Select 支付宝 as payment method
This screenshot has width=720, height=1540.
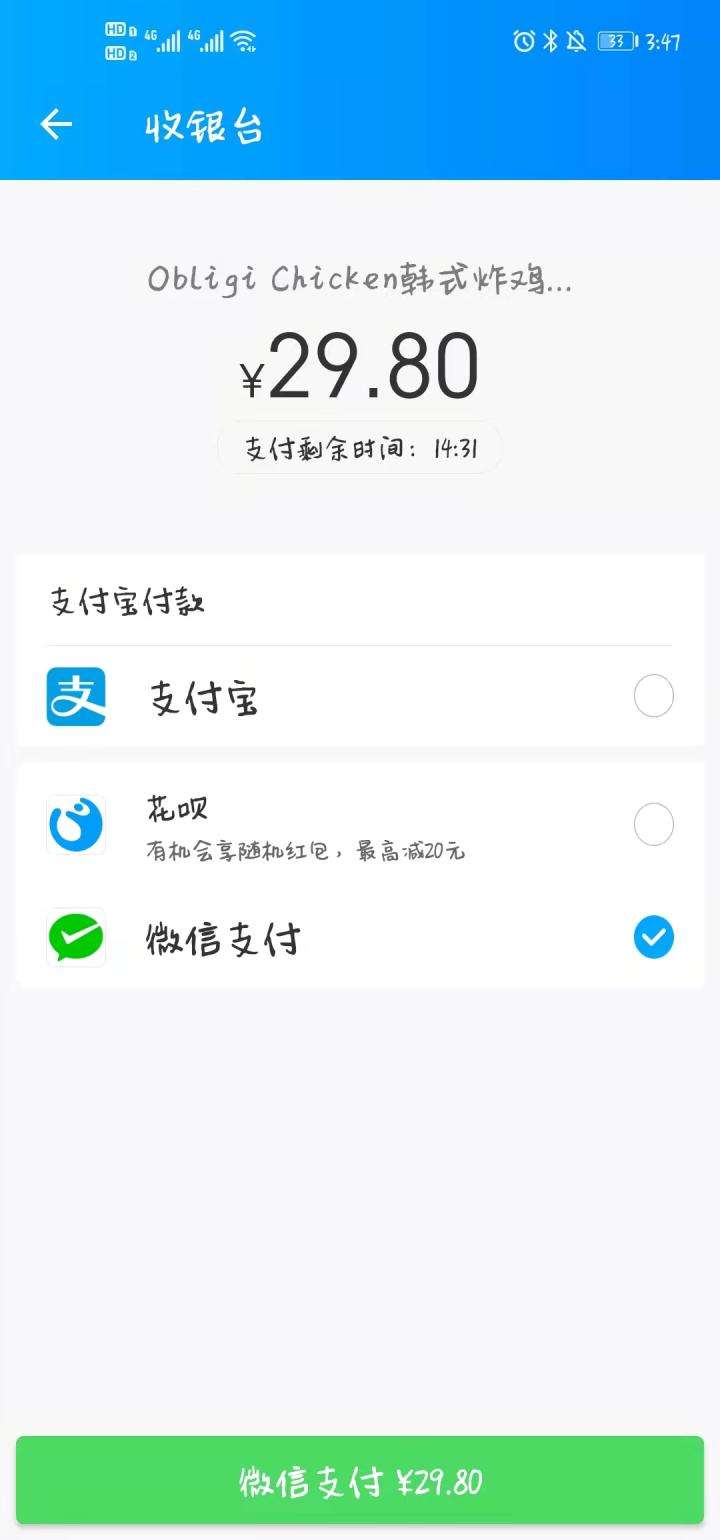653,697
